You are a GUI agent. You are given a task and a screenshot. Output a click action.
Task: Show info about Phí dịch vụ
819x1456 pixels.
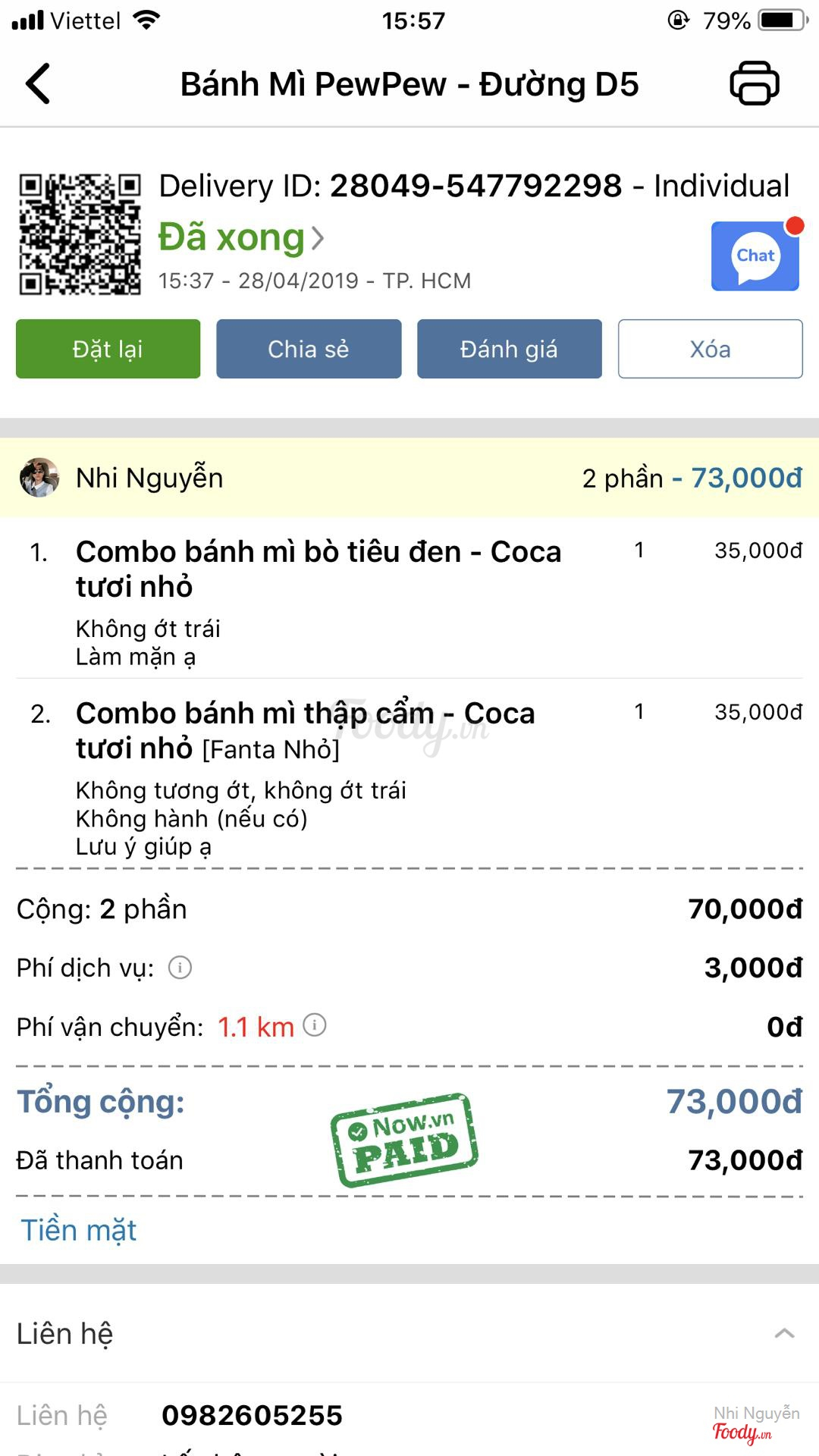pos(180,968)
